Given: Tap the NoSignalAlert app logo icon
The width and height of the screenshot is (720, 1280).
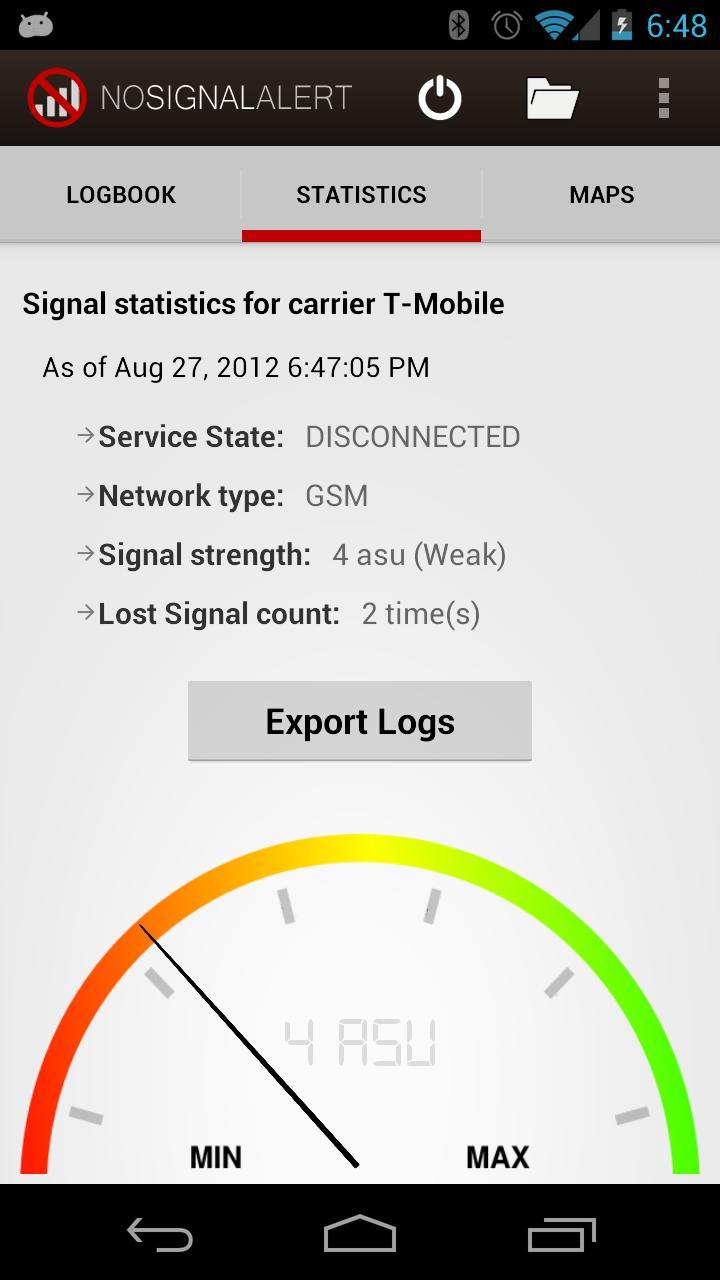Looking at the screenshot, I should (x=57, y=97).
